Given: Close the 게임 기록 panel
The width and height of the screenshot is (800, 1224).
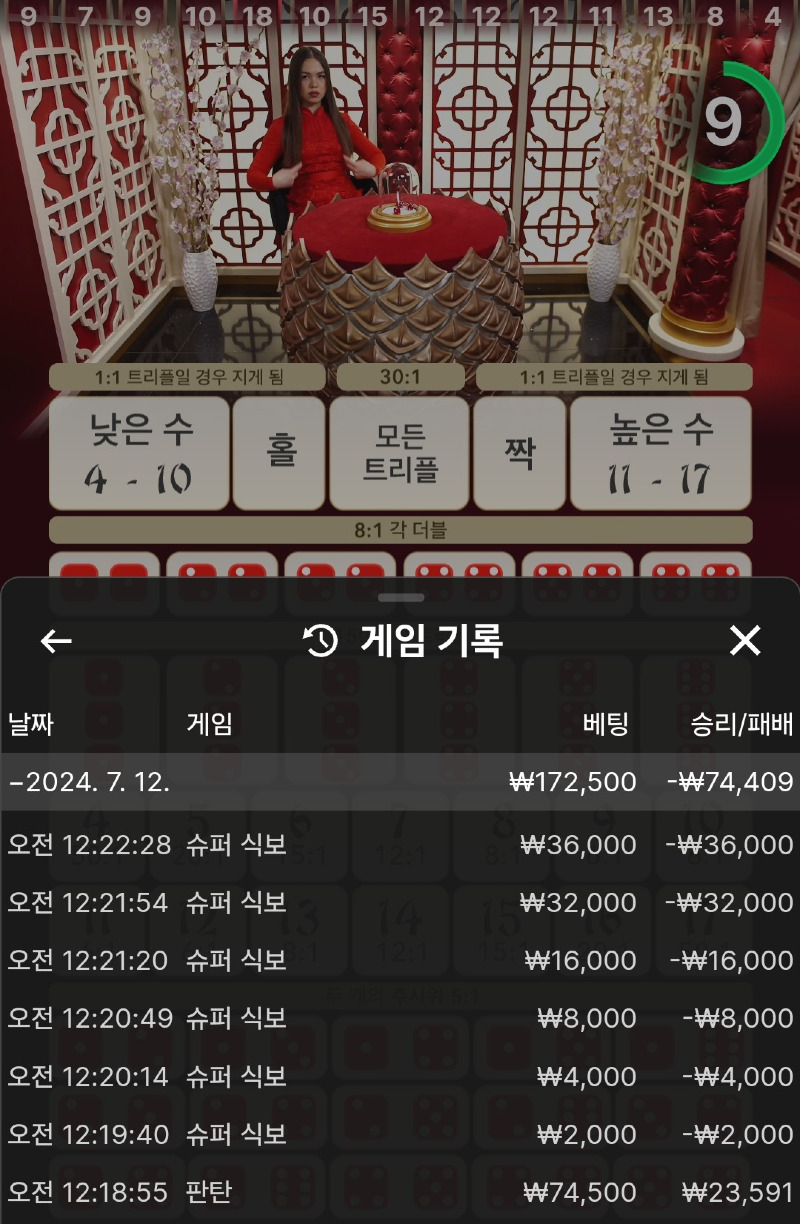Looking at the screenshot, I should 745,641.
